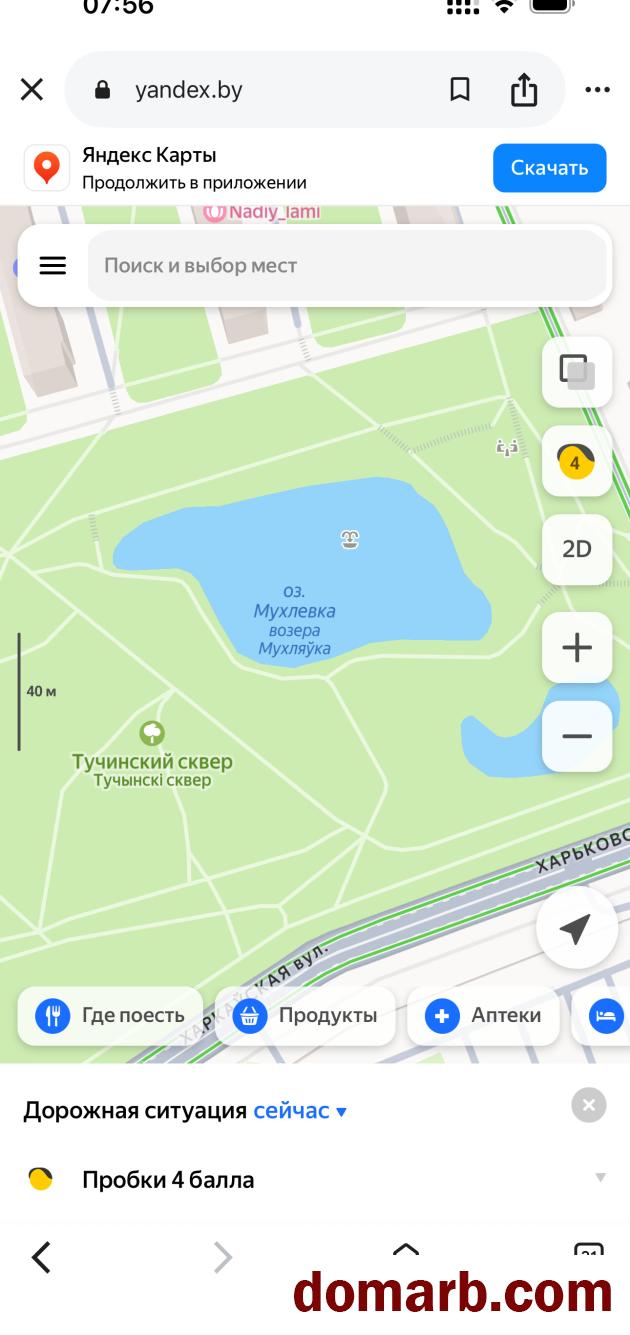Open the hamburger menu in maps
This screenshot has width=630, height=1335.
click(52, 265)
